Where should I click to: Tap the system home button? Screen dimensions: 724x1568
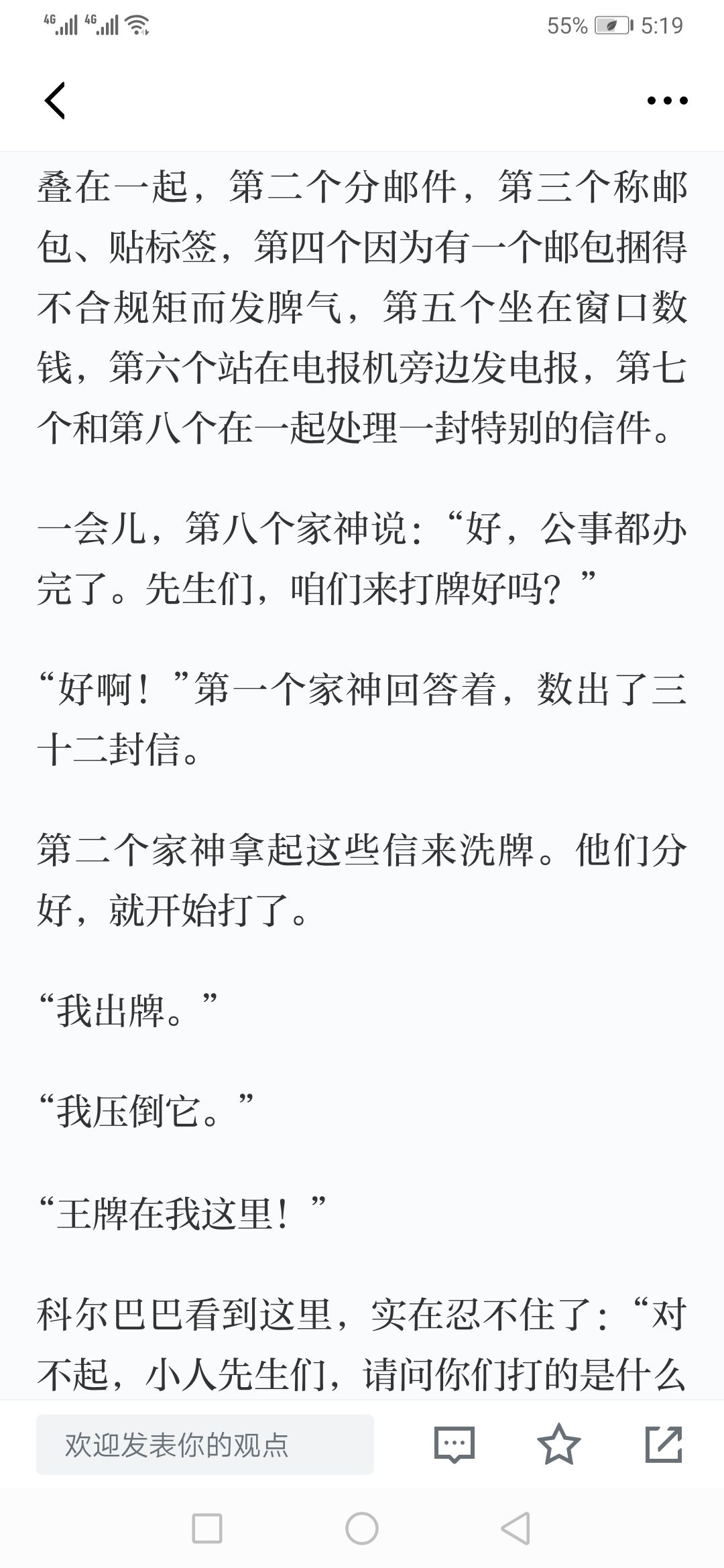(x=362, y=1528)
